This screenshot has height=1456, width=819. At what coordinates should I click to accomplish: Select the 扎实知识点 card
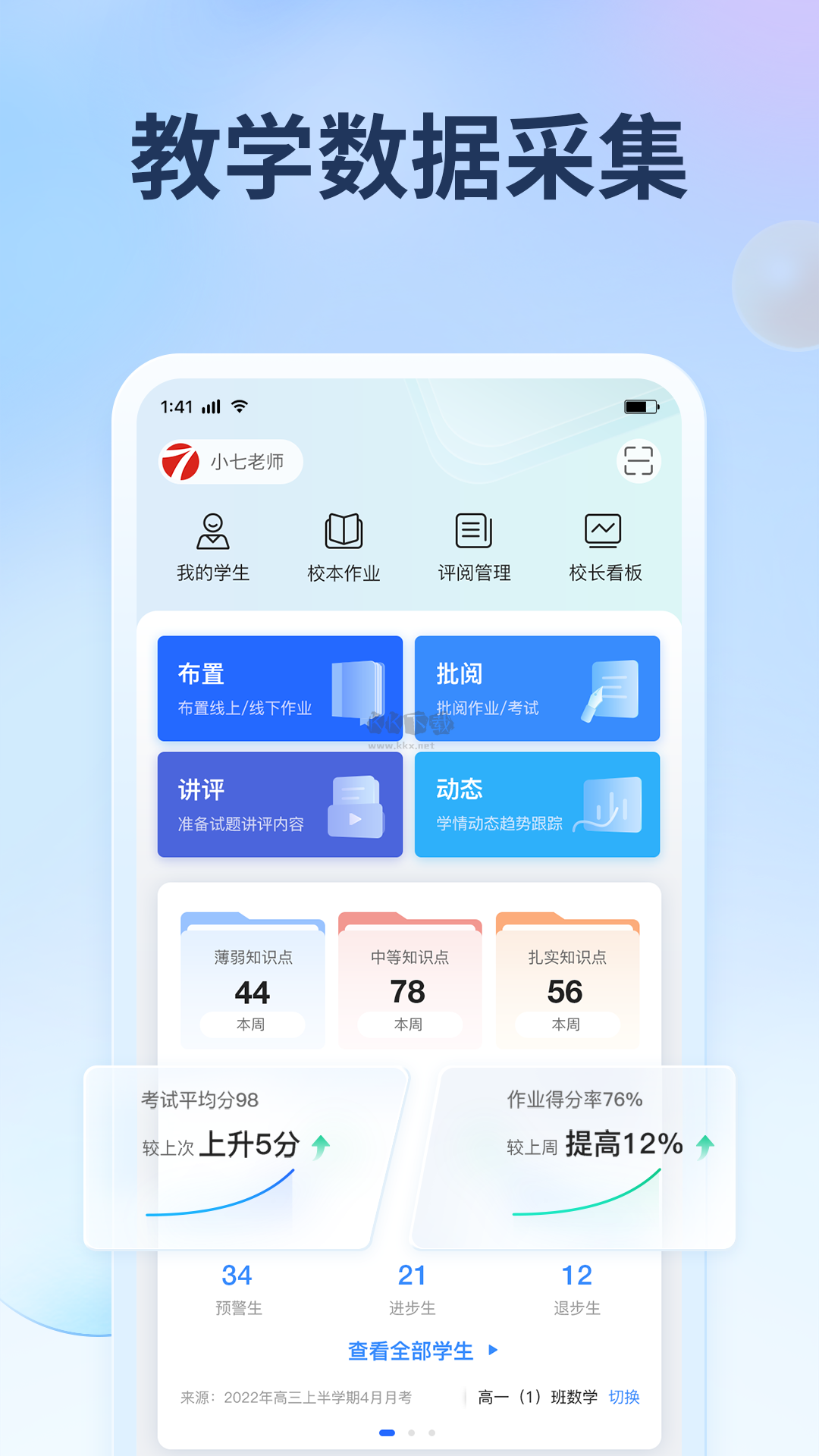pos(567,982)
